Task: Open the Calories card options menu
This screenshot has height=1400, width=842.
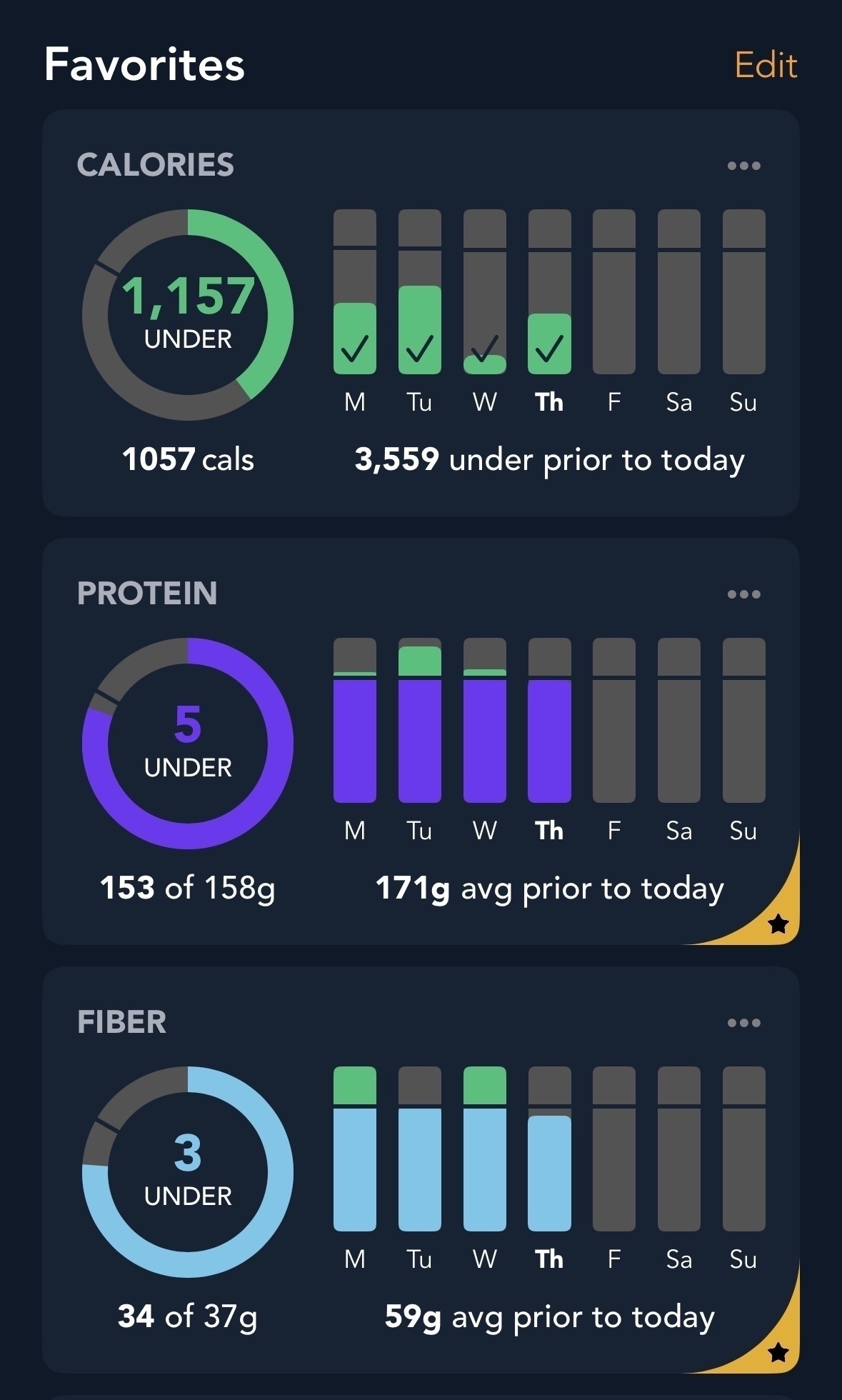Action: click(x=743, y=166)
